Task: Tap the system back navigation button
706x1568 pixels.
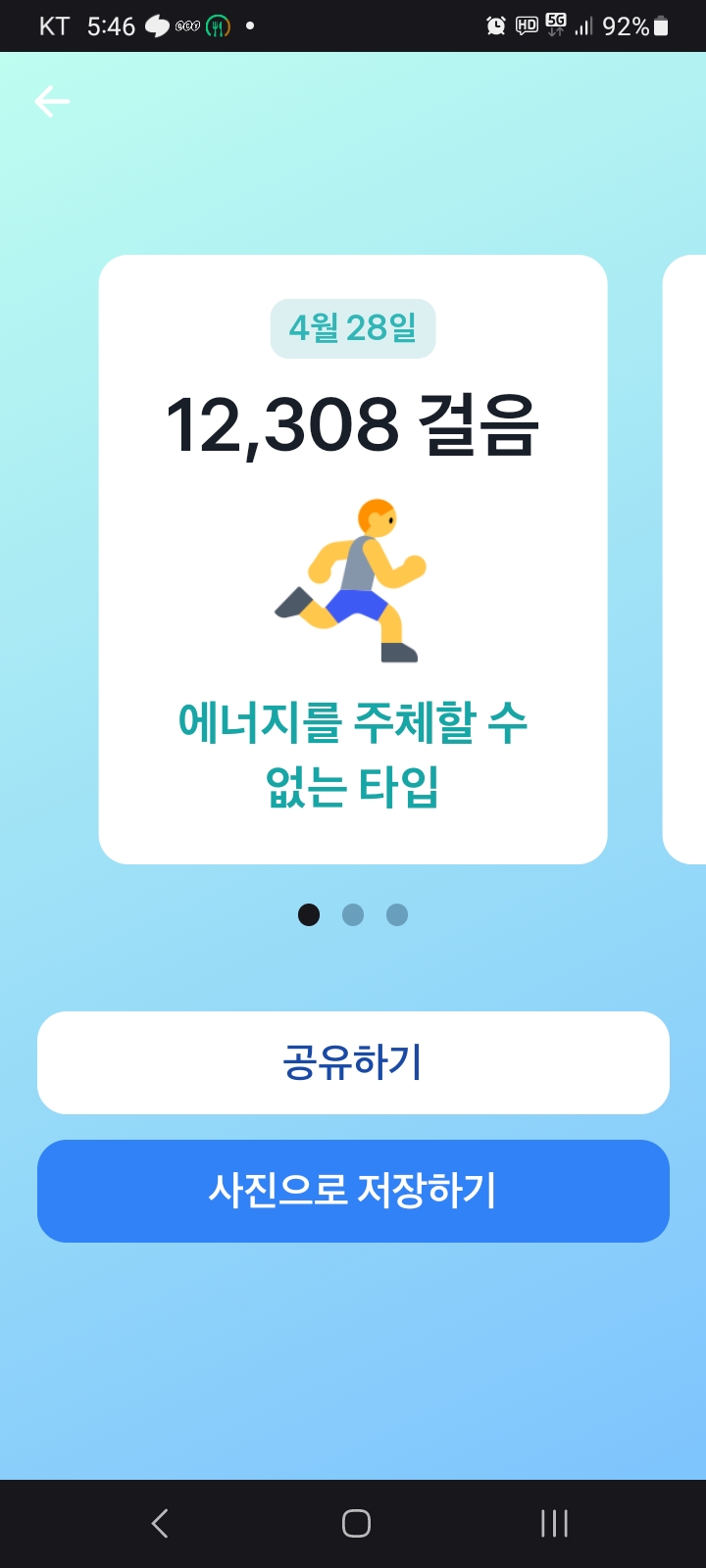Action: (x=160, y=1523)
